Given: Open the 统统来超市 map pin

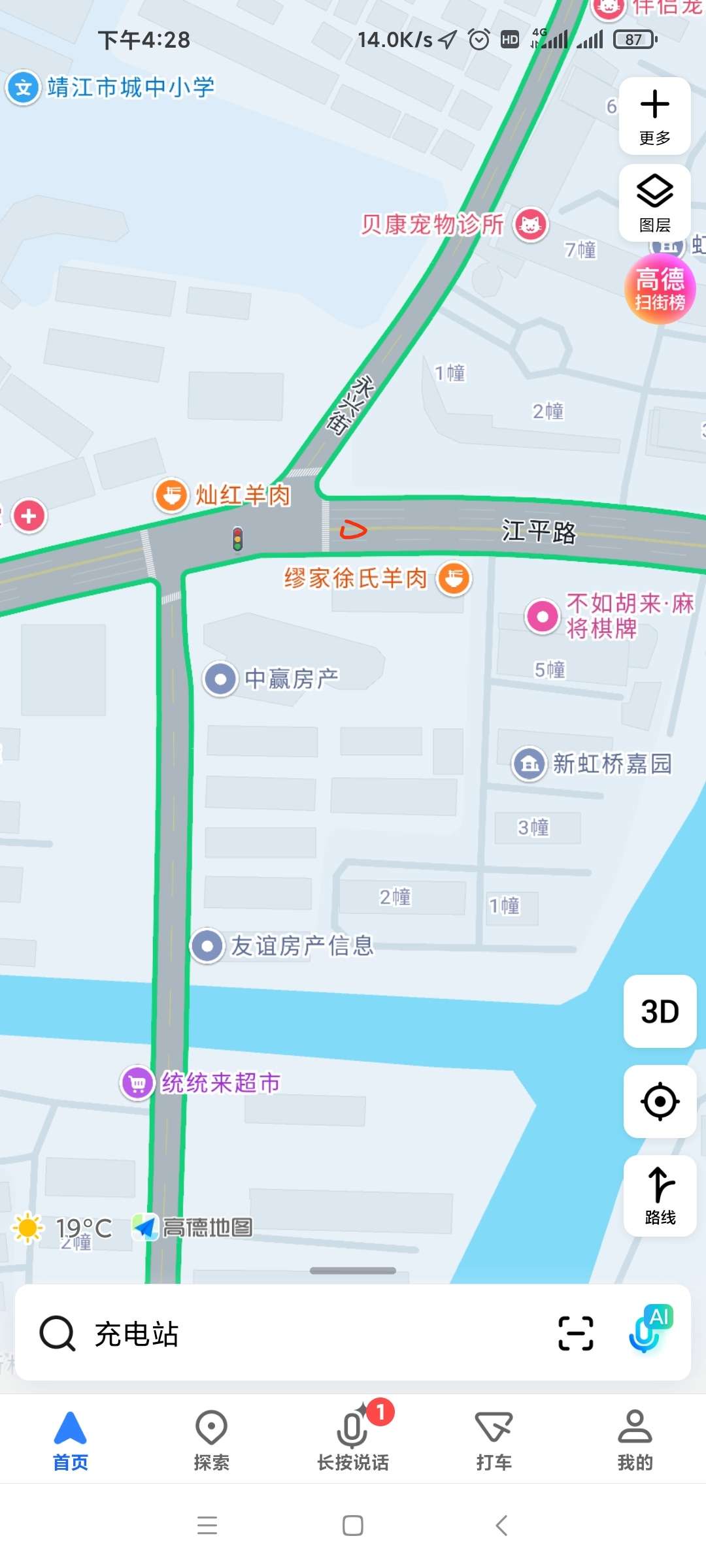Looking at the screenshot, I should (x=137, y=1083).
